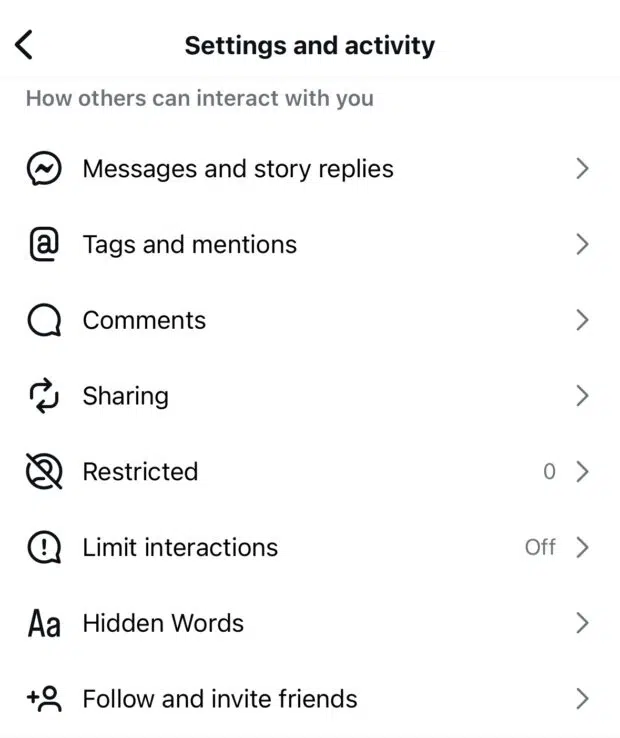This screenshot has width=620, height=738.
Task: Open the Comments settings
Action: tap(144, 321)
